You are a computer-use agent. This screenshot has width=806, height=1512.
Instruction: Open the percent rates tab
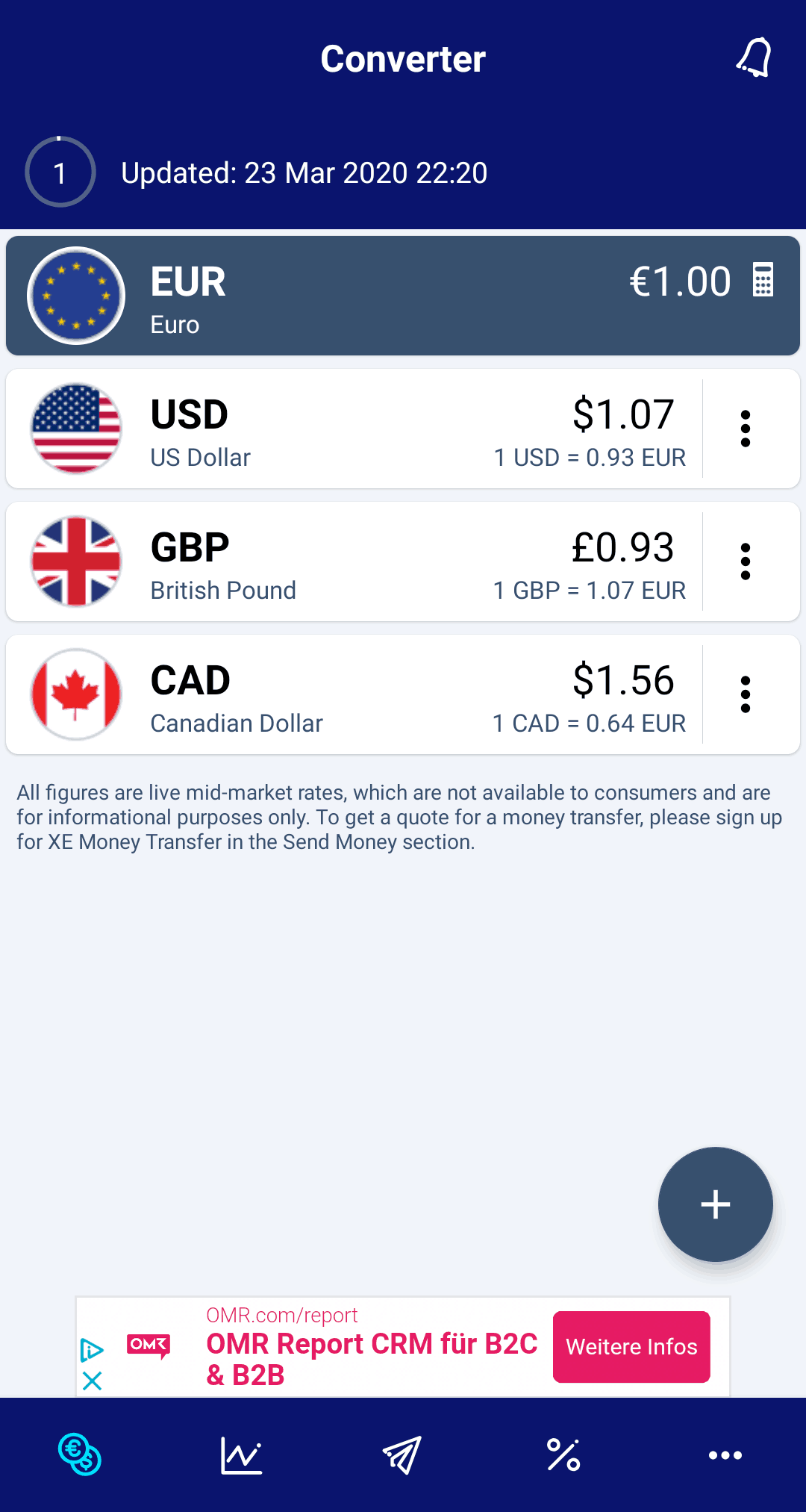[563, 1455]
